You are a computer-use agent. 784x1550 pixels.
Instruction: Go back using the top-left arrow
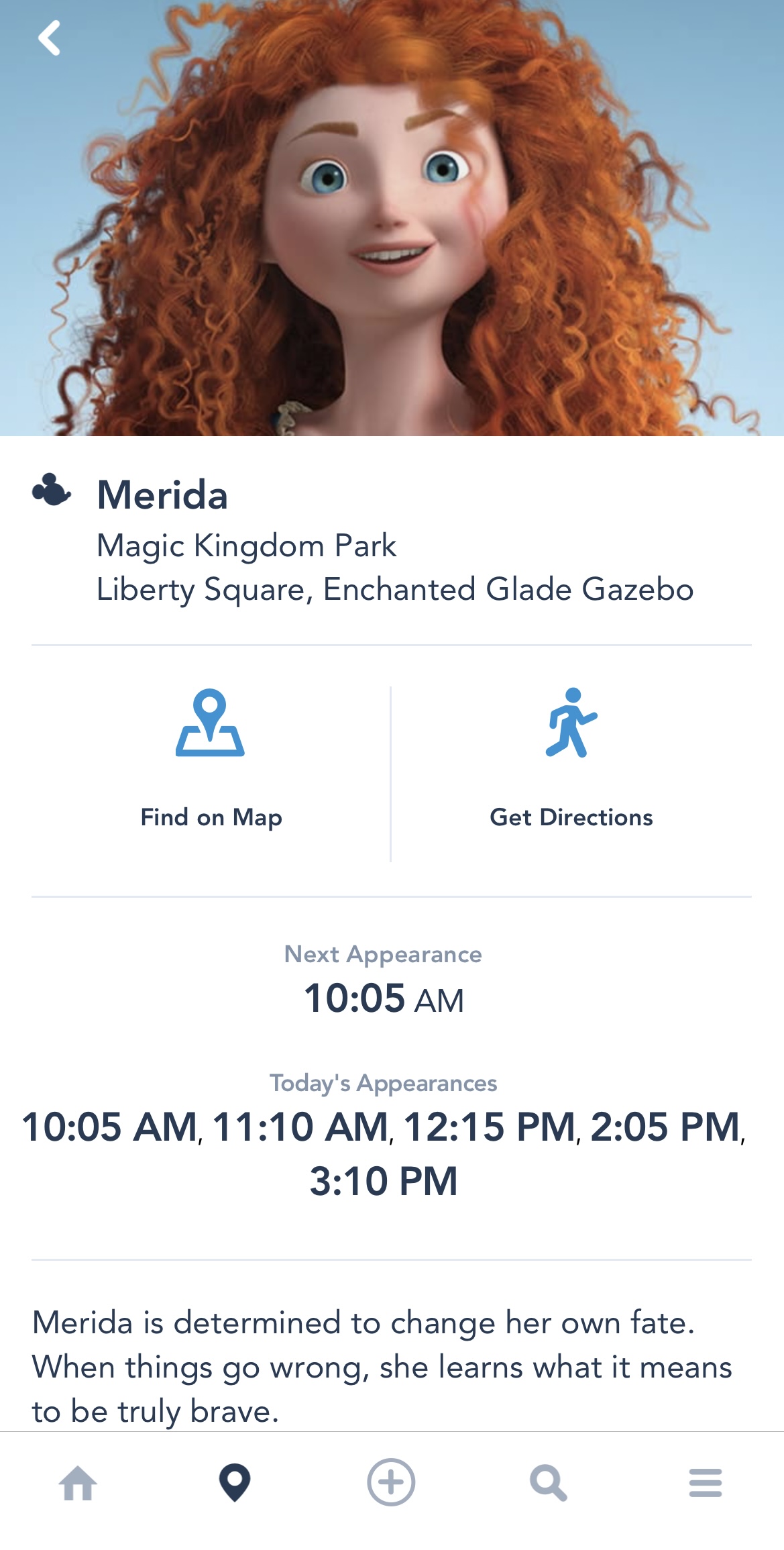click(49, 38)
